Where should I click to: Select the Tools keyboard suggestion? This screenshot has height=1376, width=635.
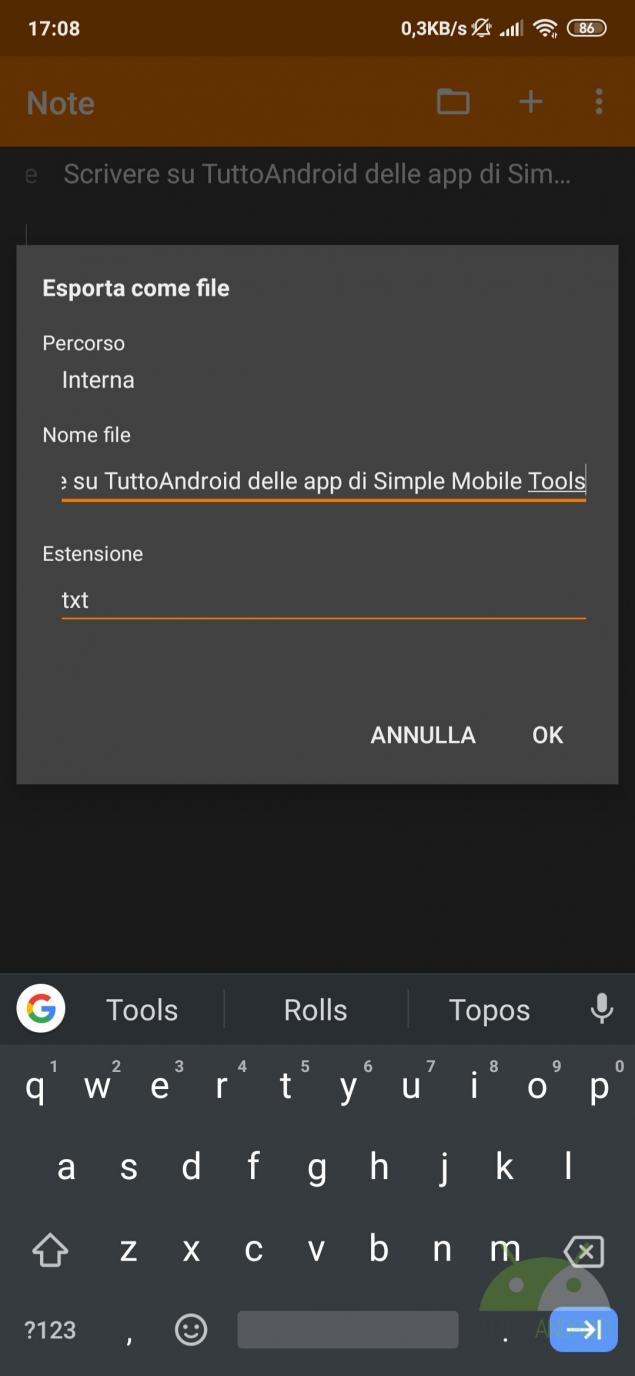click(142, 1010)
